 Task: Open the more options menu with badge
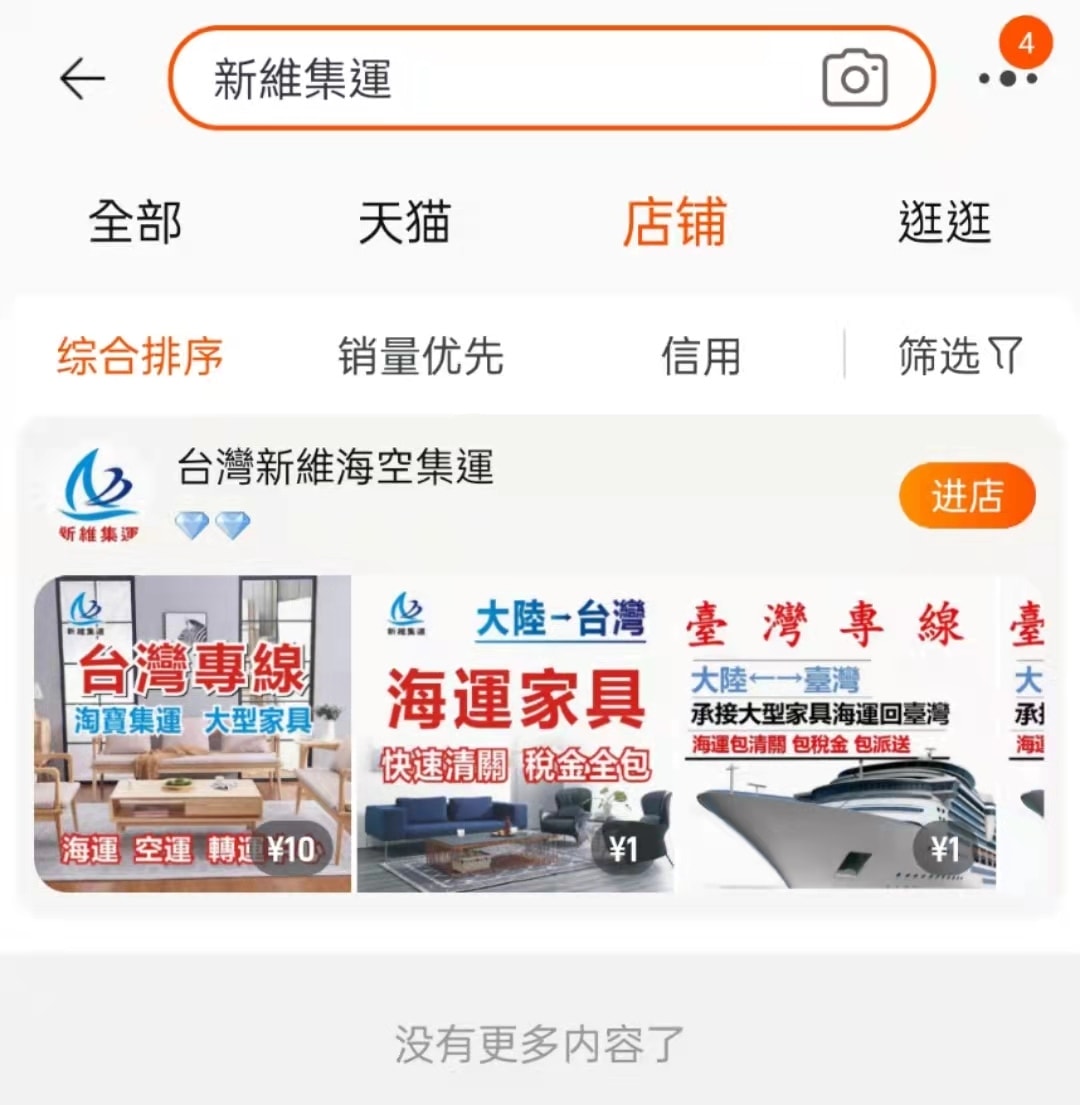1008,78
